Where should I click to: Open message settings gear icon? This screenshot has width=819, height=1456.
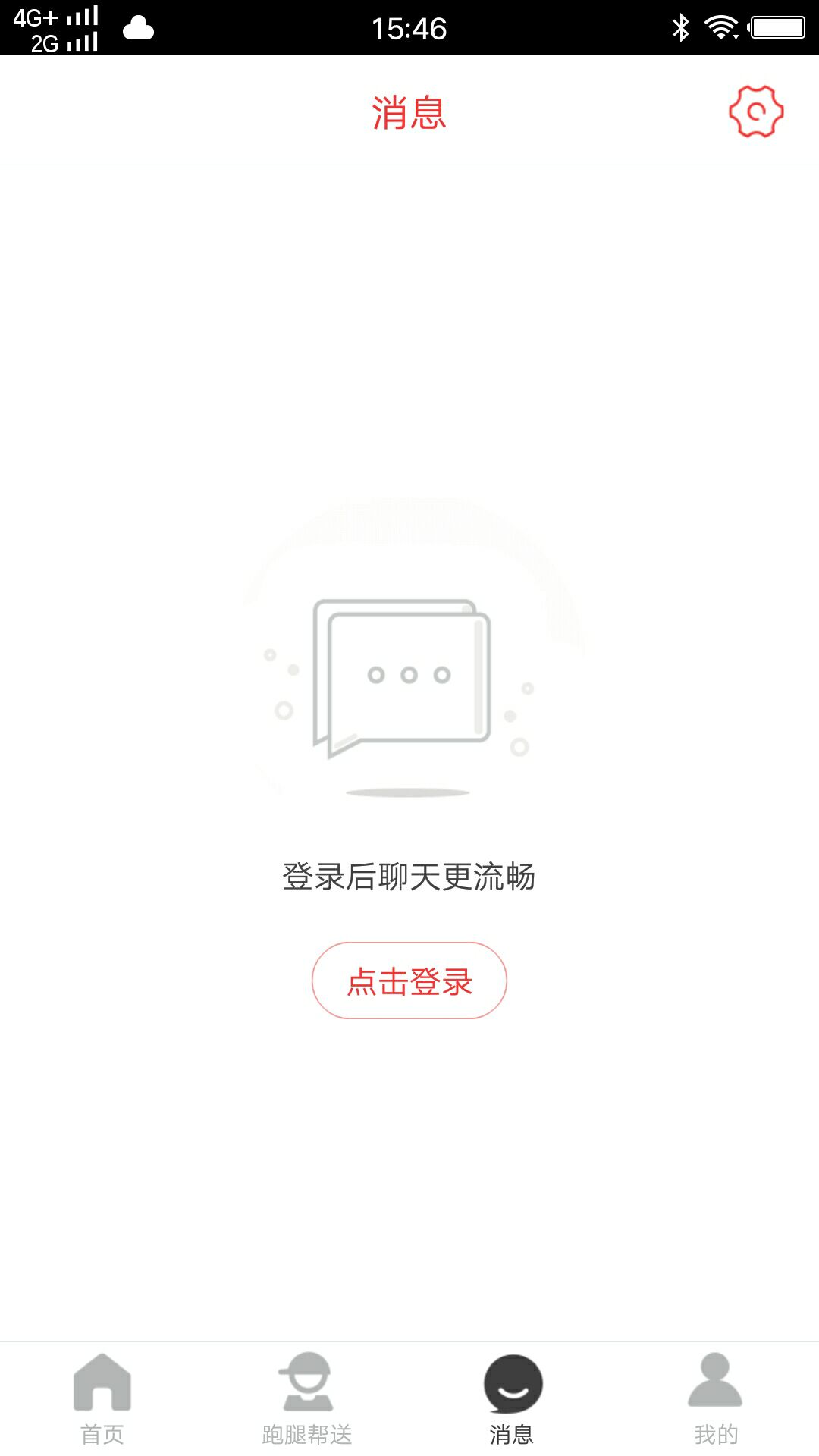point(756,111)
